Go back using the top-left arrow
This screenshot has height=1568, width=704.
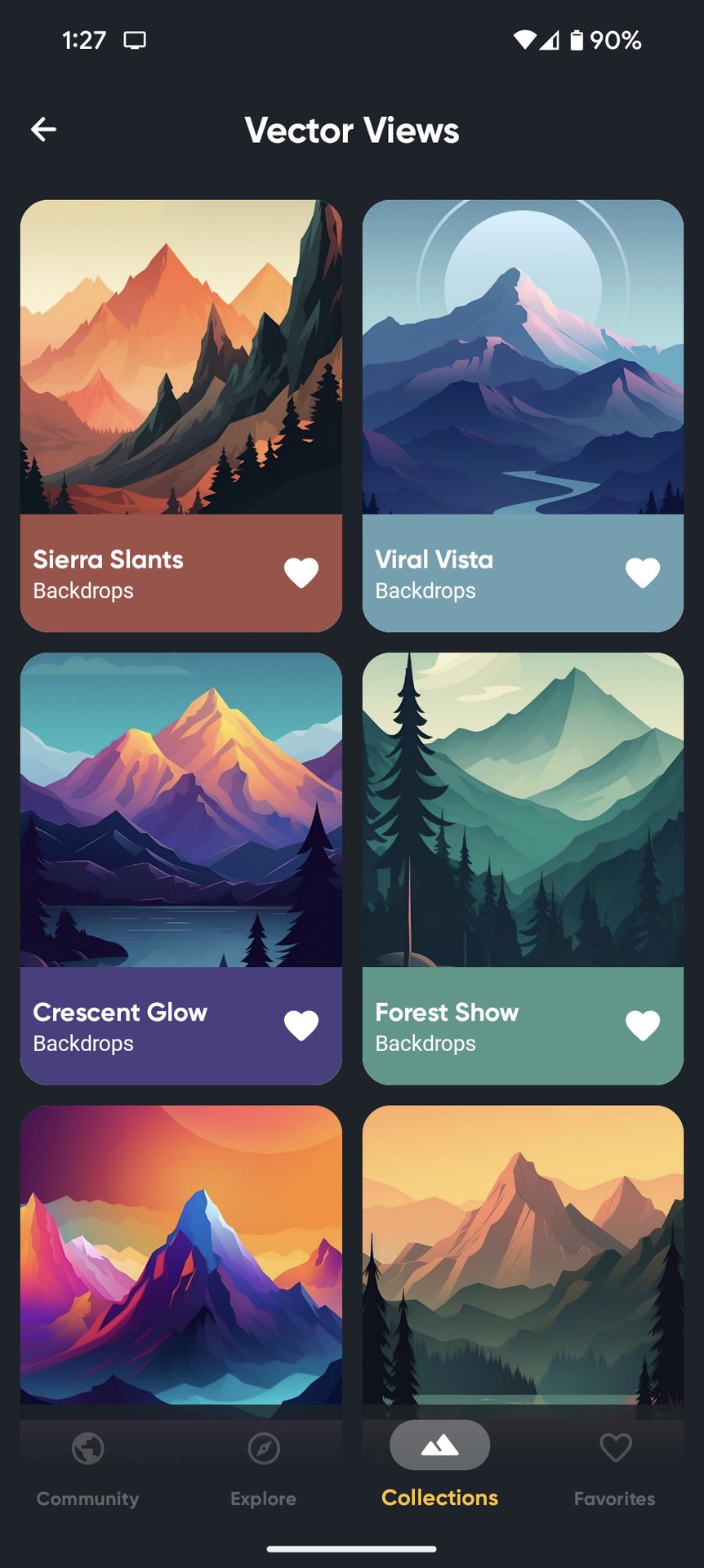click(43, 129)
